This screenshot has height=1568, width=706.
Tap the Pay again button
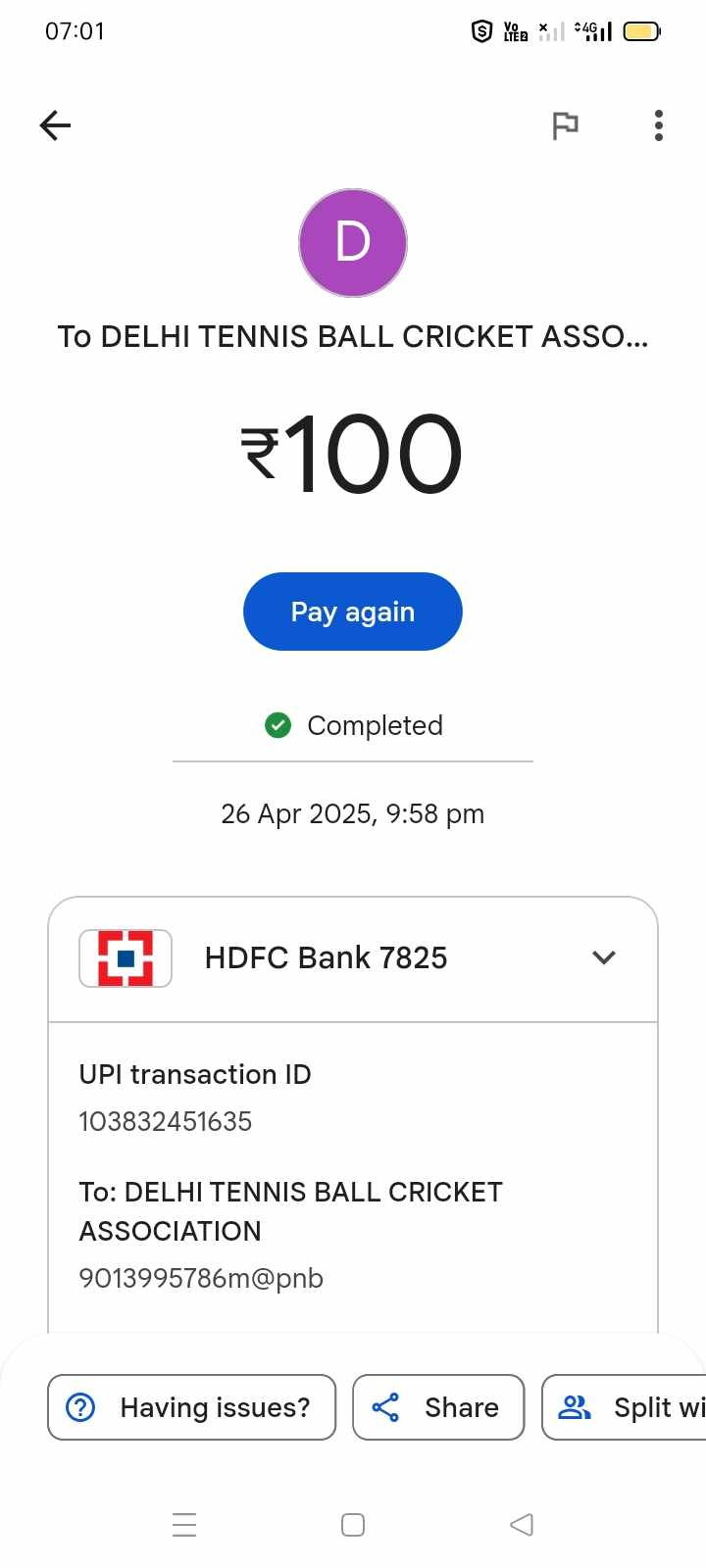coord(353,612)
